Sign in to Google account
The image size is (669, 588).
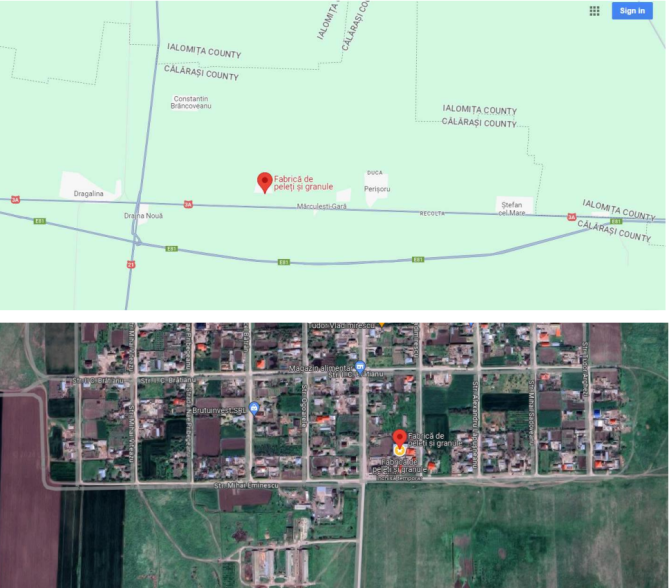tap(632, 11)
